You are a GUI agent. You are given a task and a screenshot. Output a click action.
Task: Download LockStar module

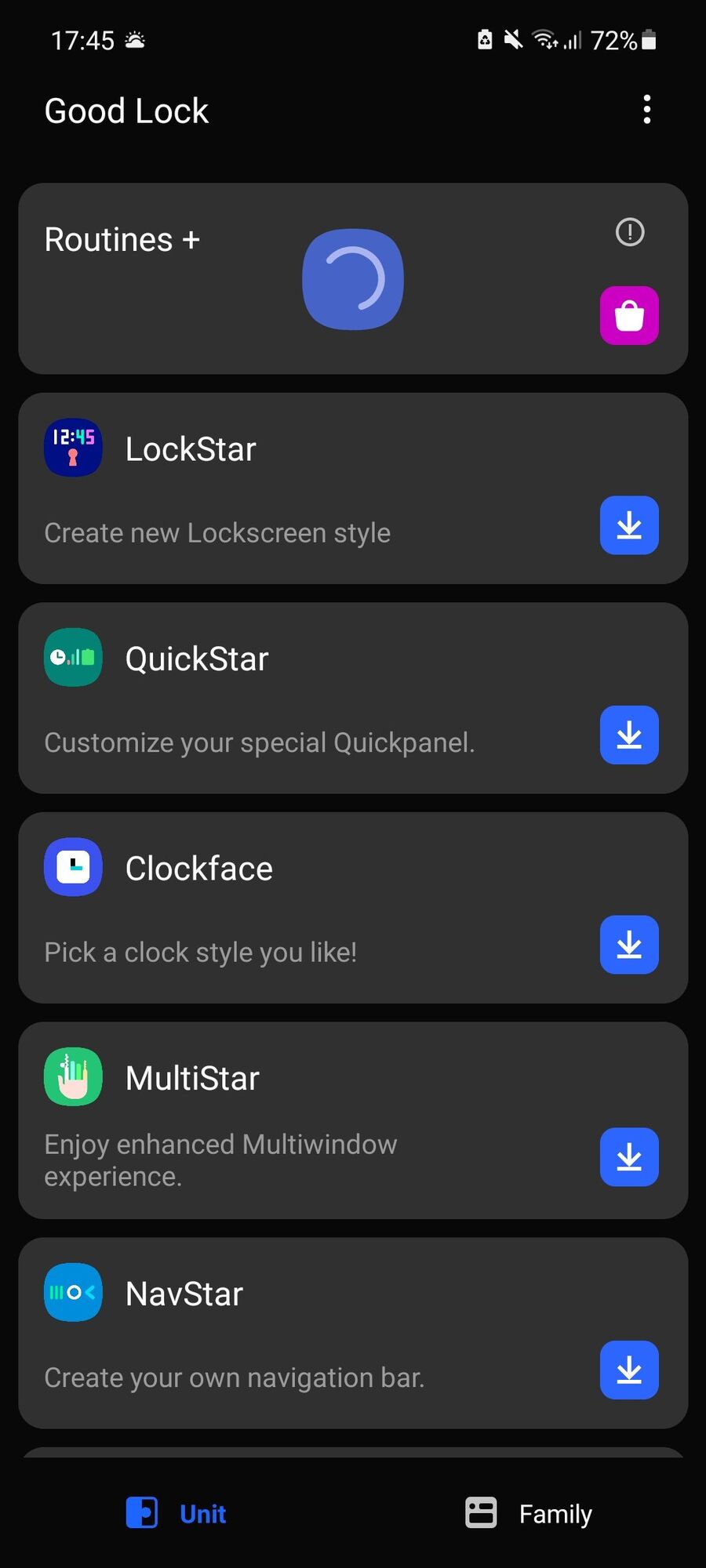(x=629, y=525)
